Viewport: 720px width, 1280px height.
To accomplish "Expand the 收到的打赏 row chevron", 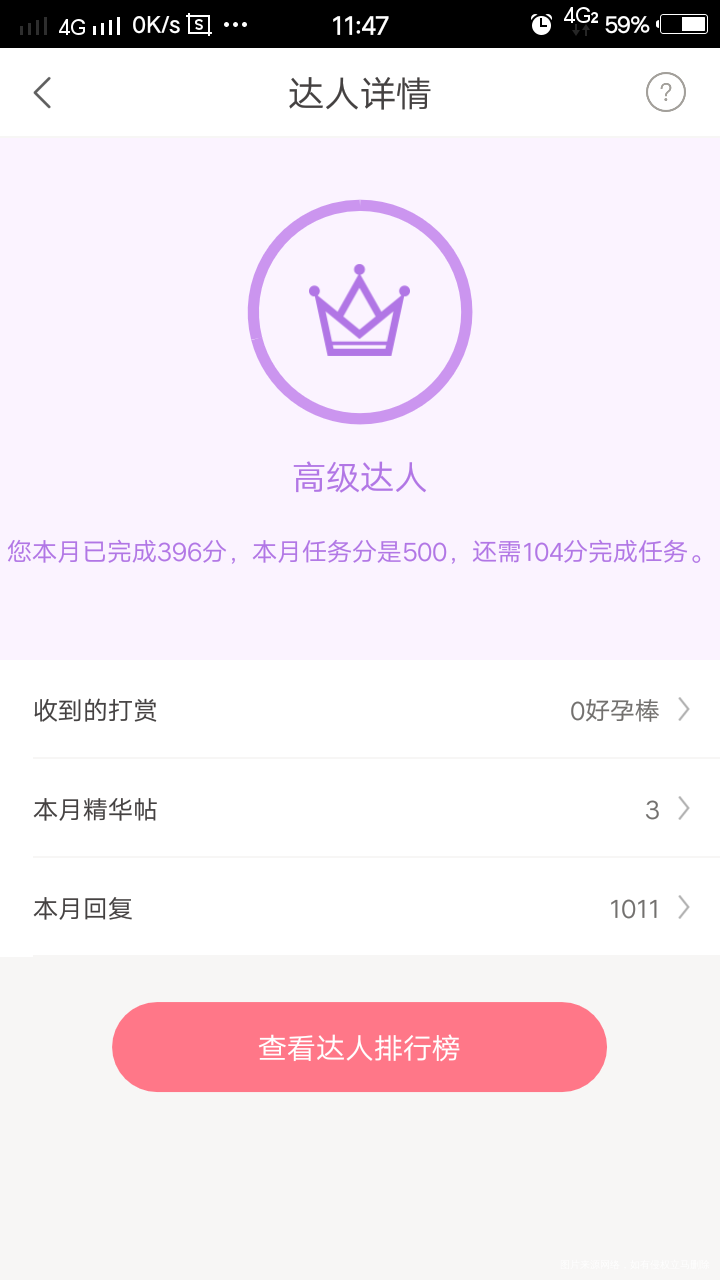I will click(683, 709).
